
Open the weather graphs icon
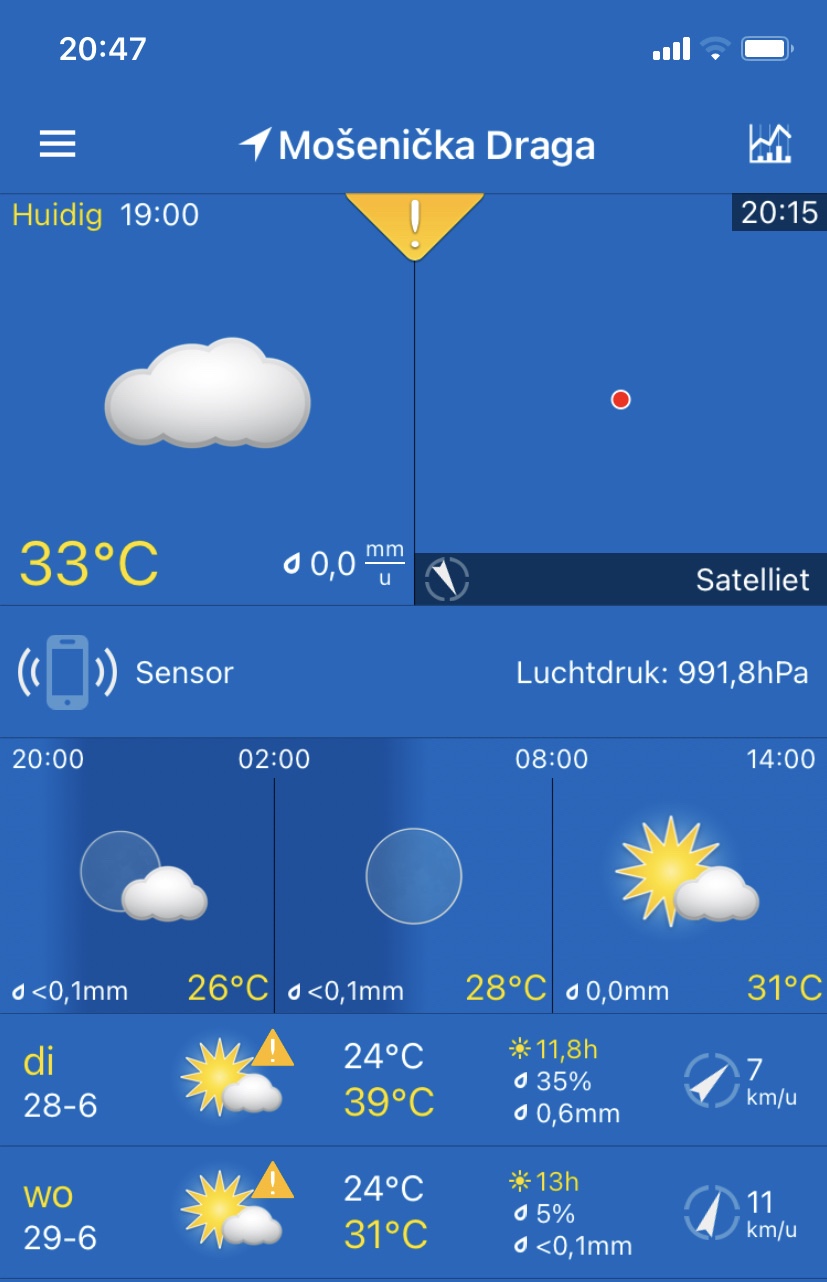click(x=769, y=145)
